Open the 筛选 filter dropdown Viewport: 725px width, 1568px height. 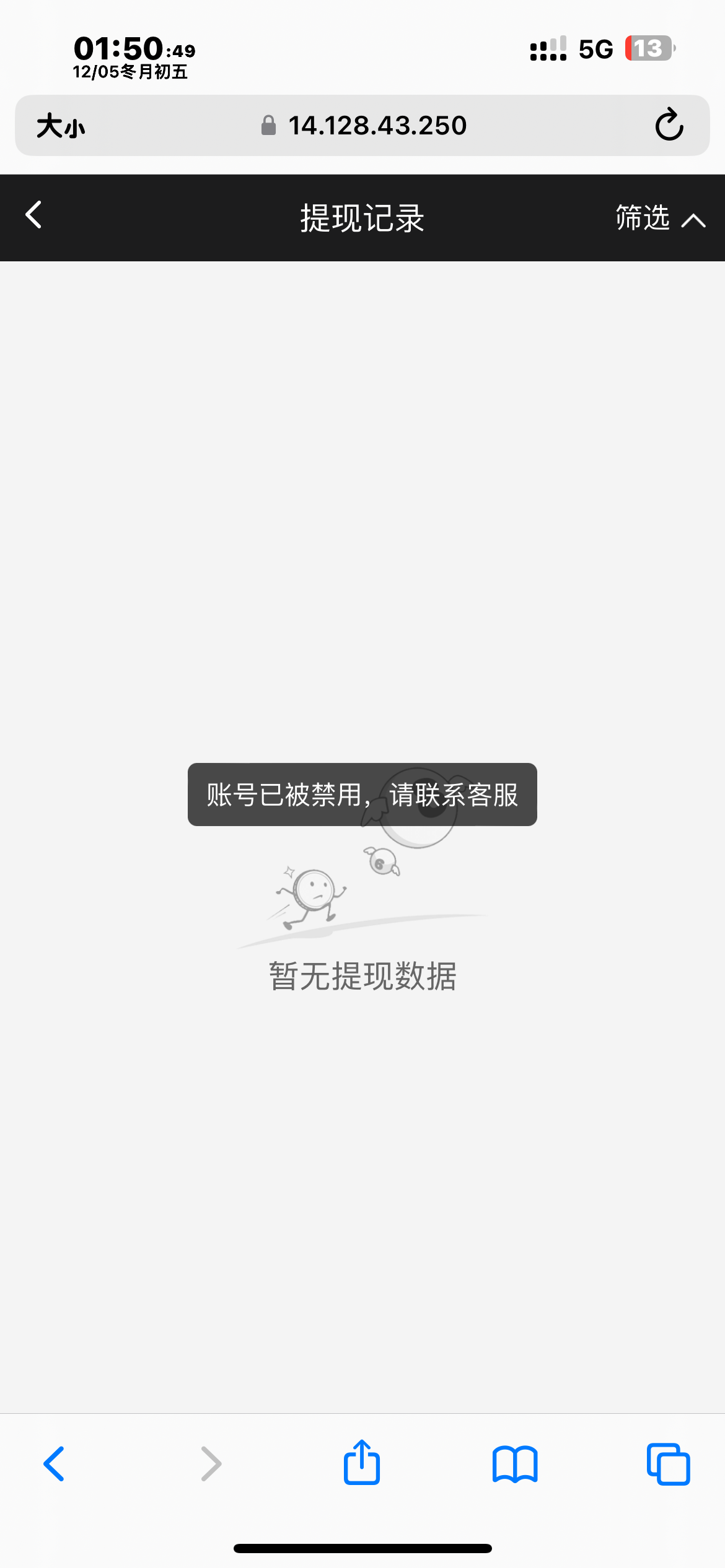coord(659,219)
